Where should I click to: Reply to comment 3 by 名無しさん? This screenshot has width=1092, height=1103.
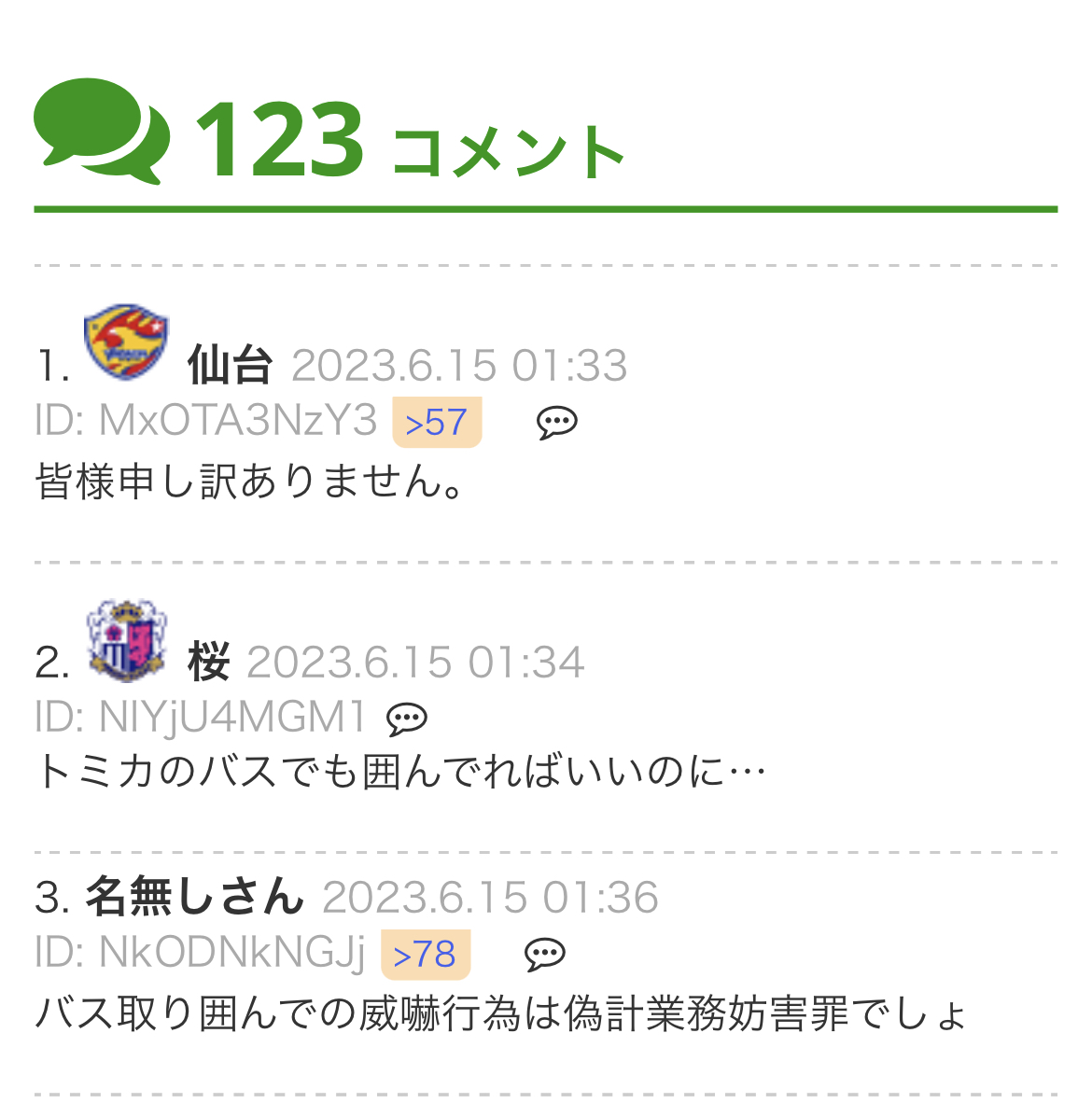coord(544,955)
